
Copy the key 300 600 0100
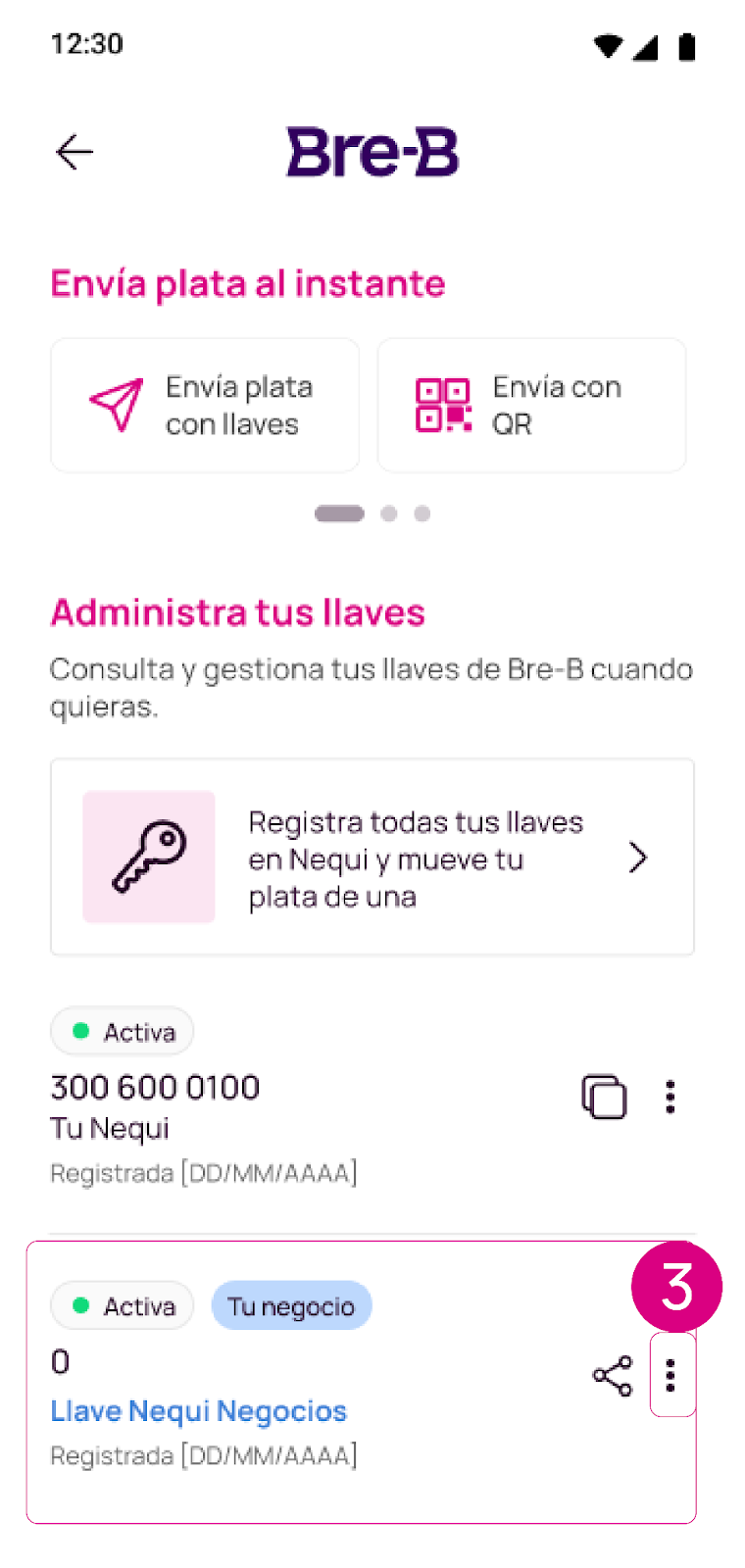click(604, 1098)
